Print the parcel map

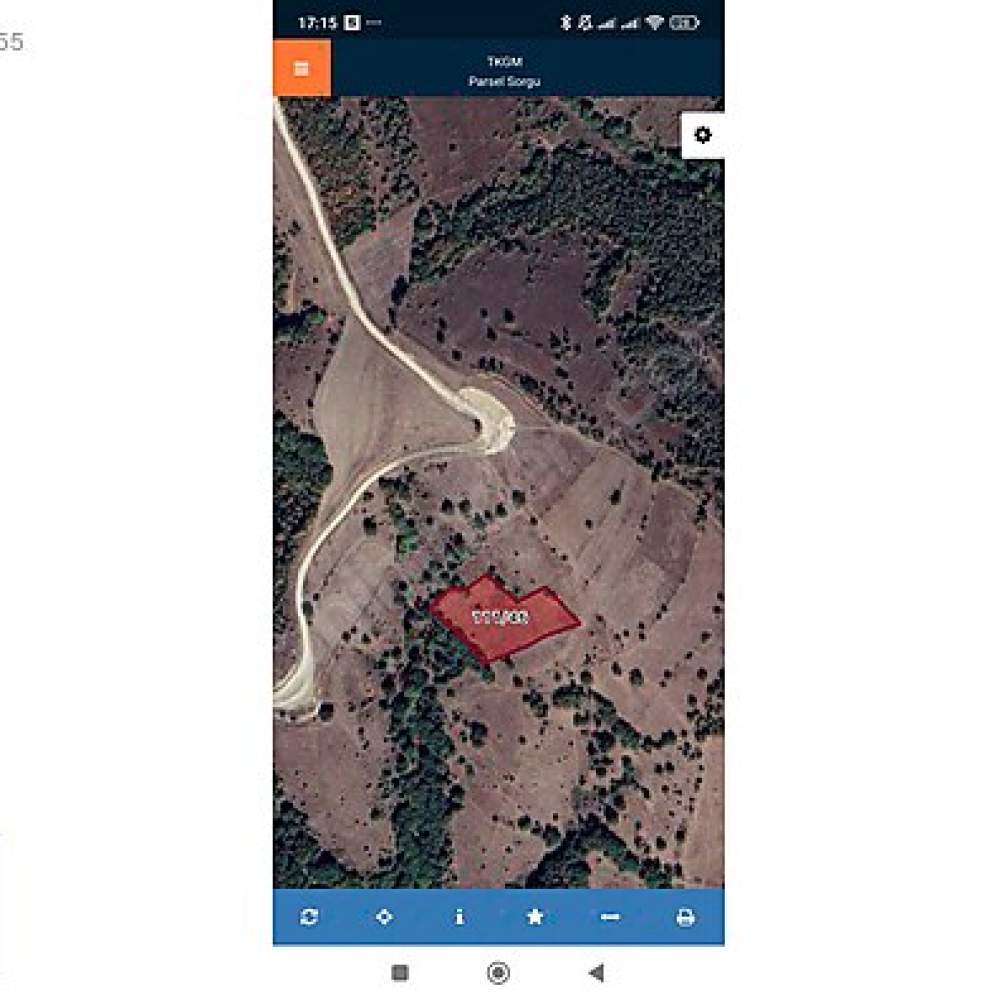pos(686,916)
